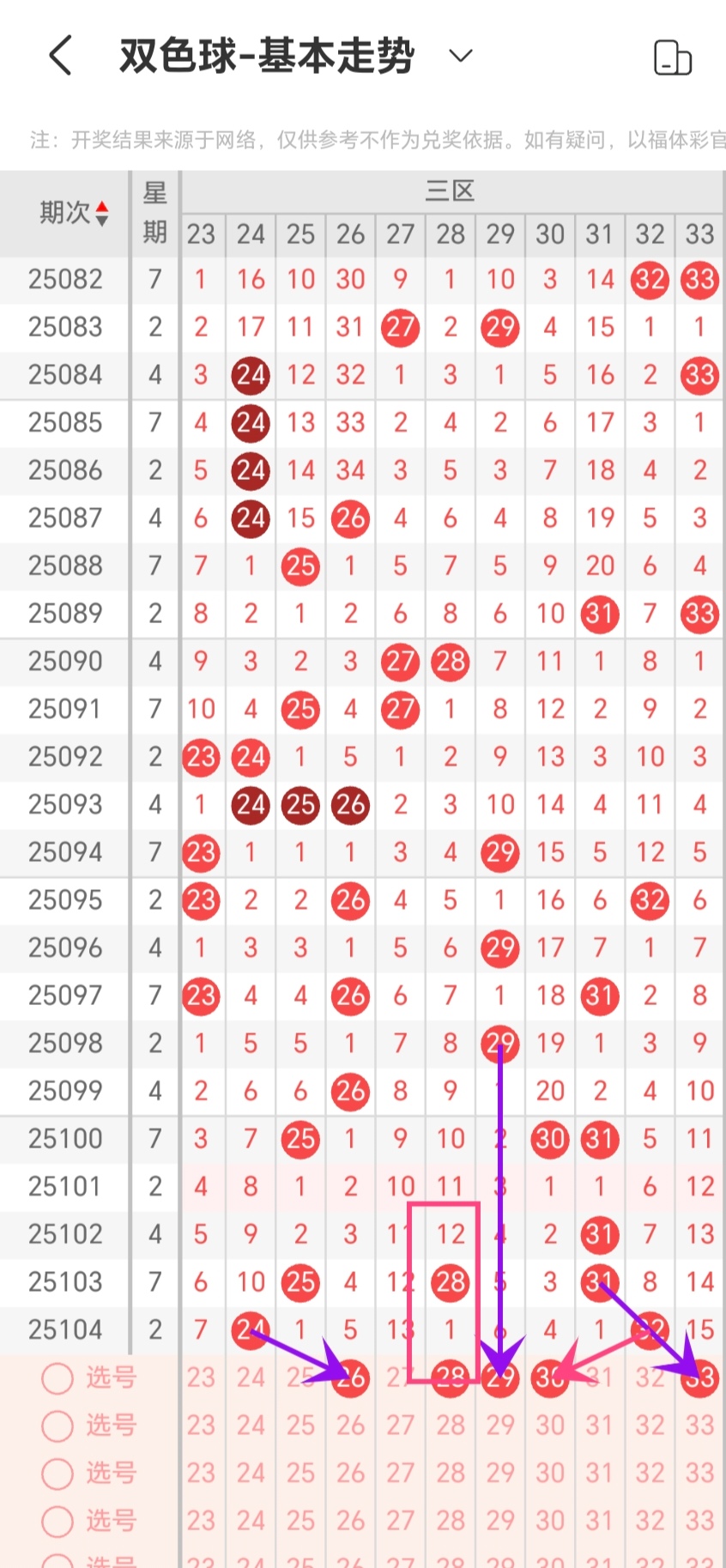This screenshot has height=1568, width=726.
Task: Select the topmost 选号 radio circle
Action: coord(57,1378)
